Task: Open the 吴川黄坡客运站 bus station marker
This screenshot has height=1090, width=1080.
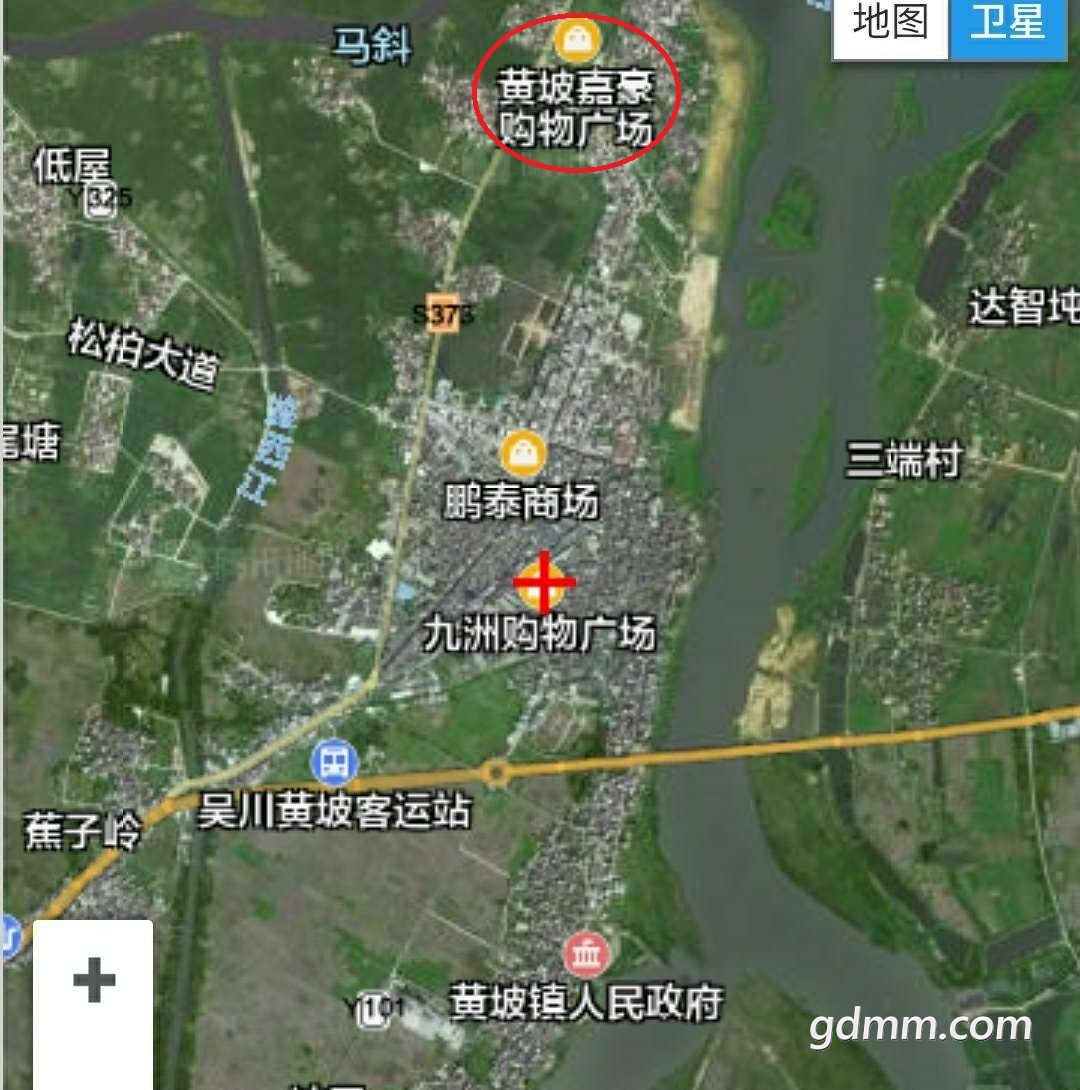Action: pos(335,764)
